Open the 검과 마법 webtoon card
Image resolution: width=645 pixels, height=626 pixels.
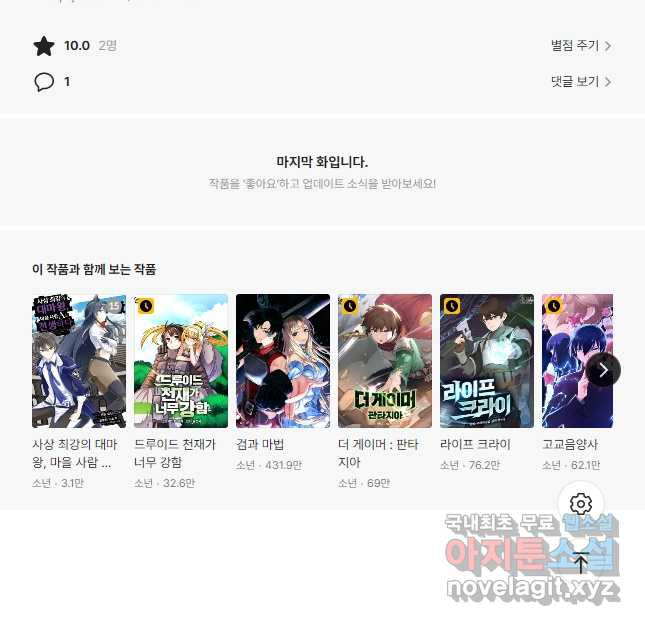pos(283,361)
